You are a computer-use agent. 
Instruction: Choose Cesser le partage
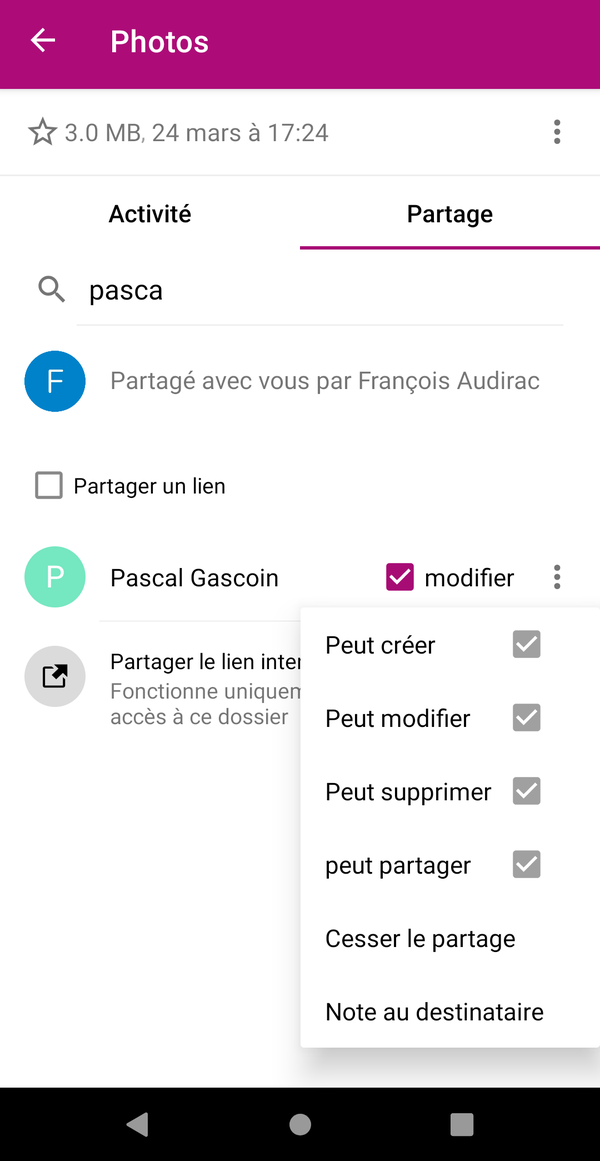point(420,939)
